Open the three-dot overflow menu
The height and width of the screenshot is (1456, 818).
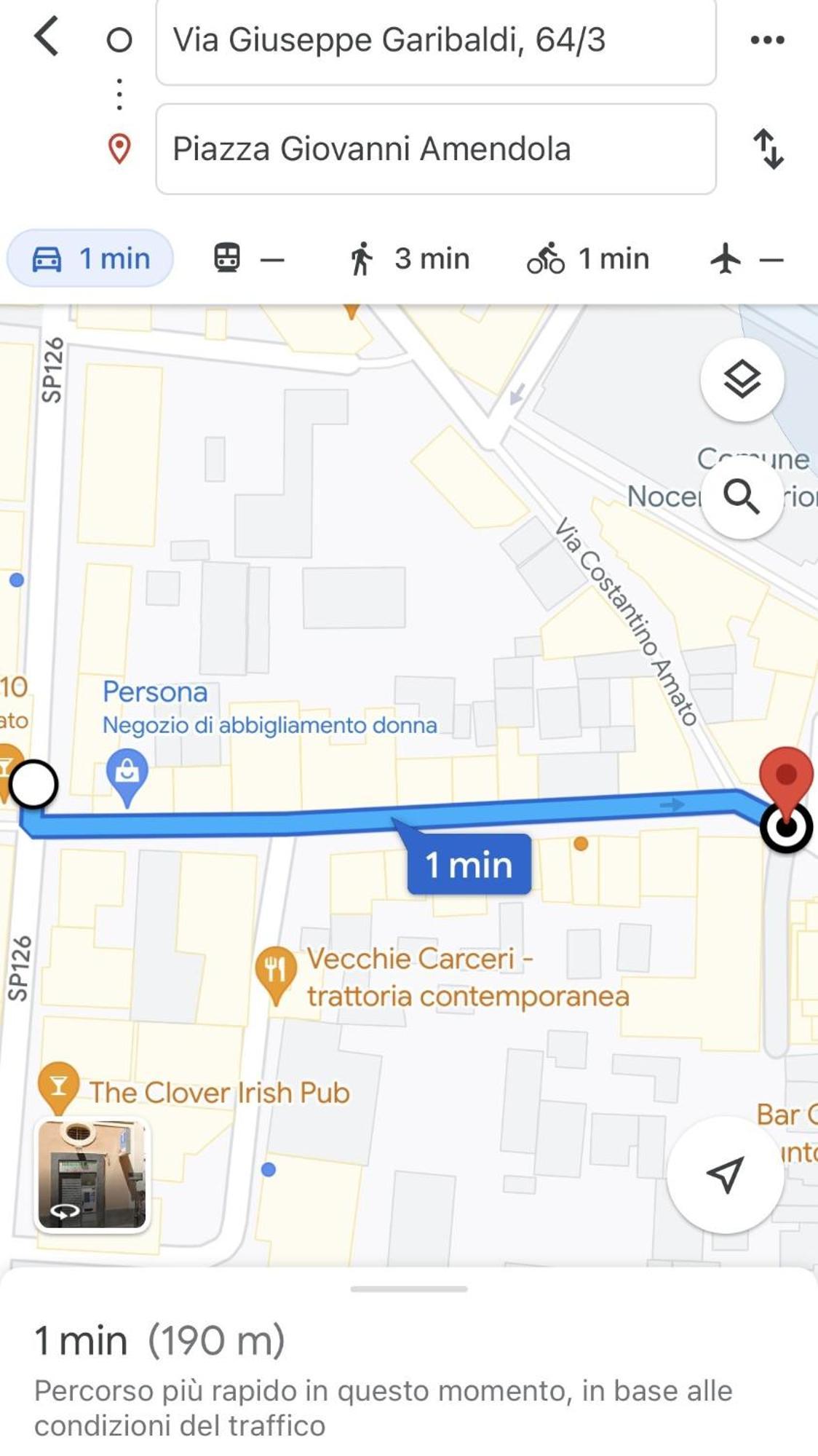point(767,40)
